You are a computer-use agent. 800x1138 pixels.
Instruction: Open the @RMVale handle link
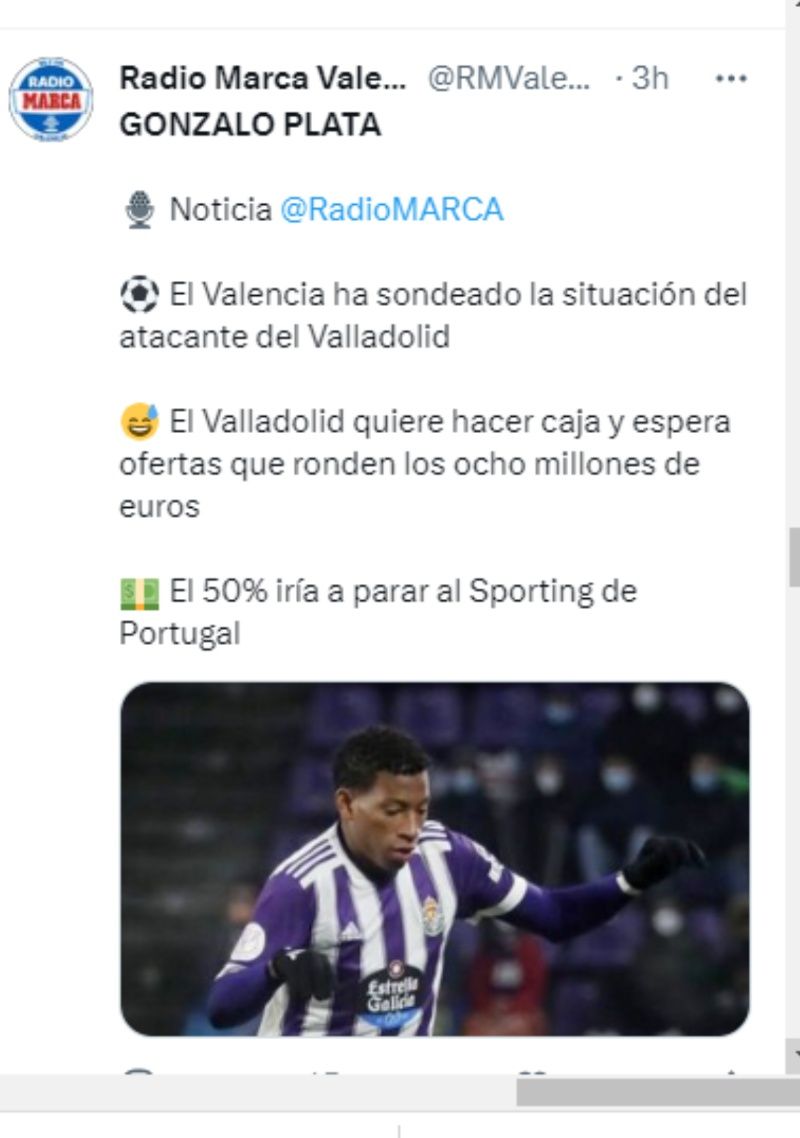point(508,79)
